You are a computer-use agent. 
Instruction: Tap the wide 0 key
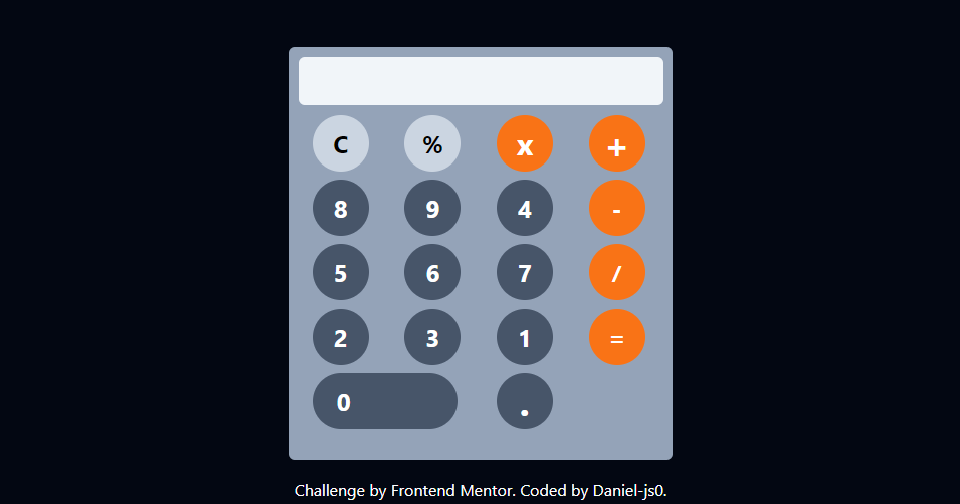pos(385,401)
